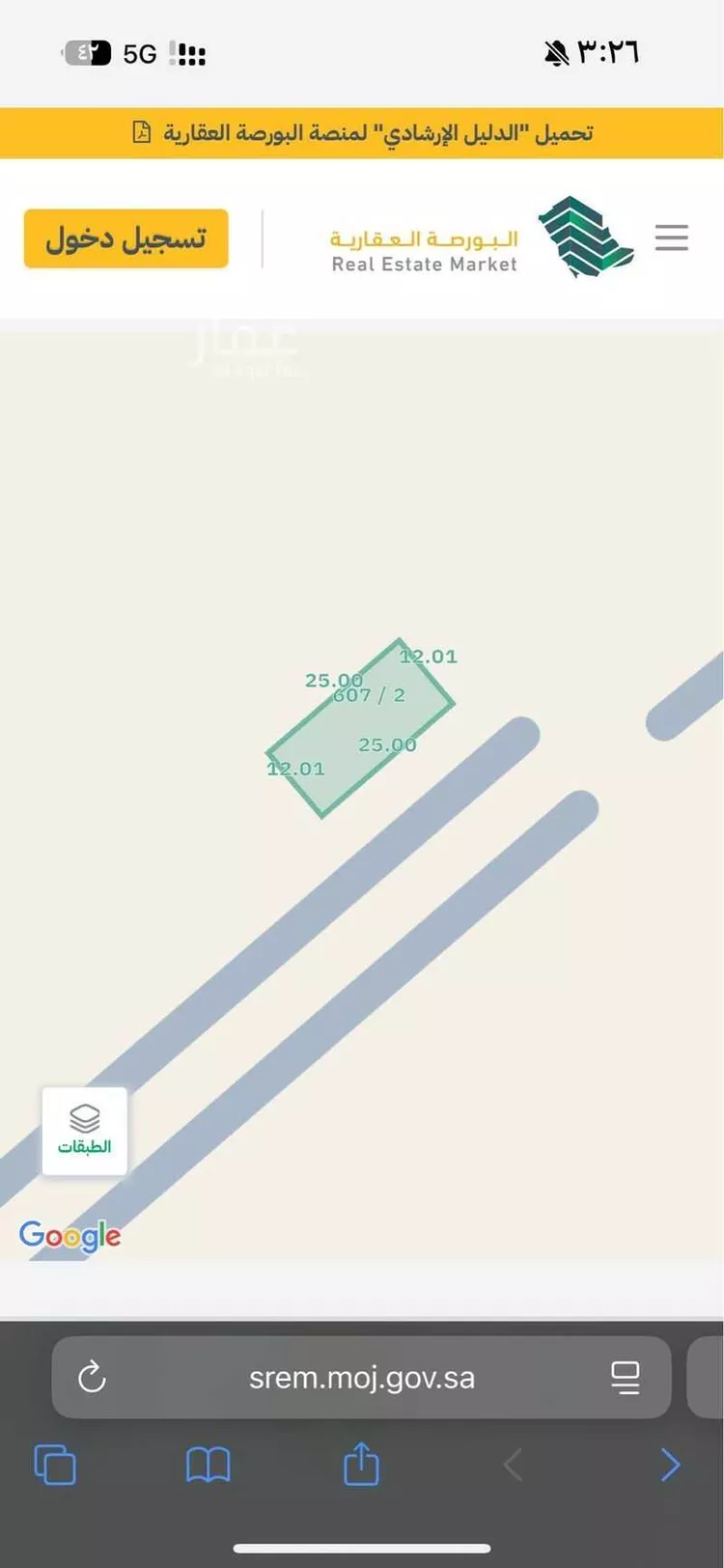724x1568 pixels.
Task: Download the الدليل الإرشادي guide banner
Action: tap(362, 133)
